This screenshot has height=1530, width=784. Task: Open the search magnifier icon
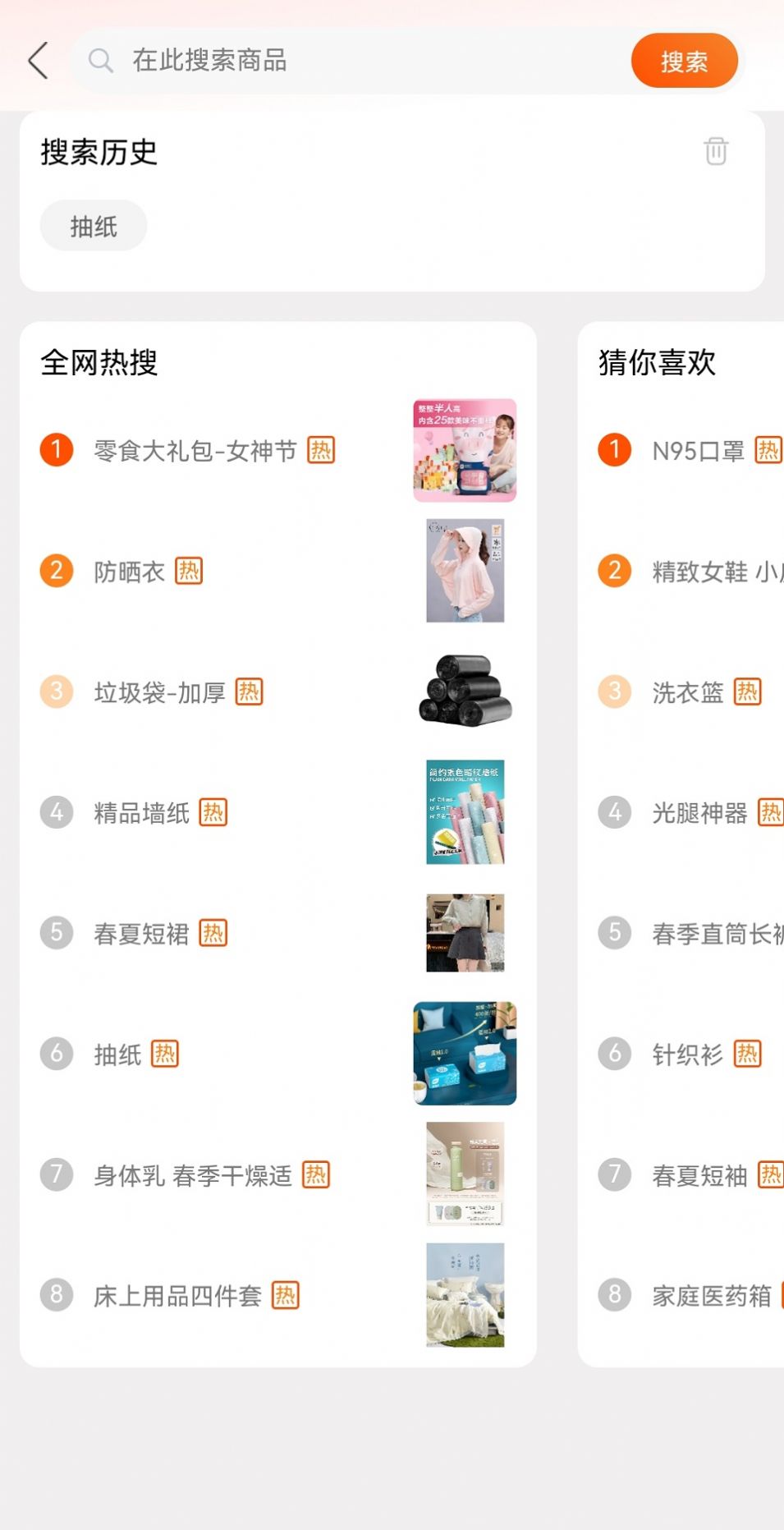pyautogui.click(x=100, y=60)
